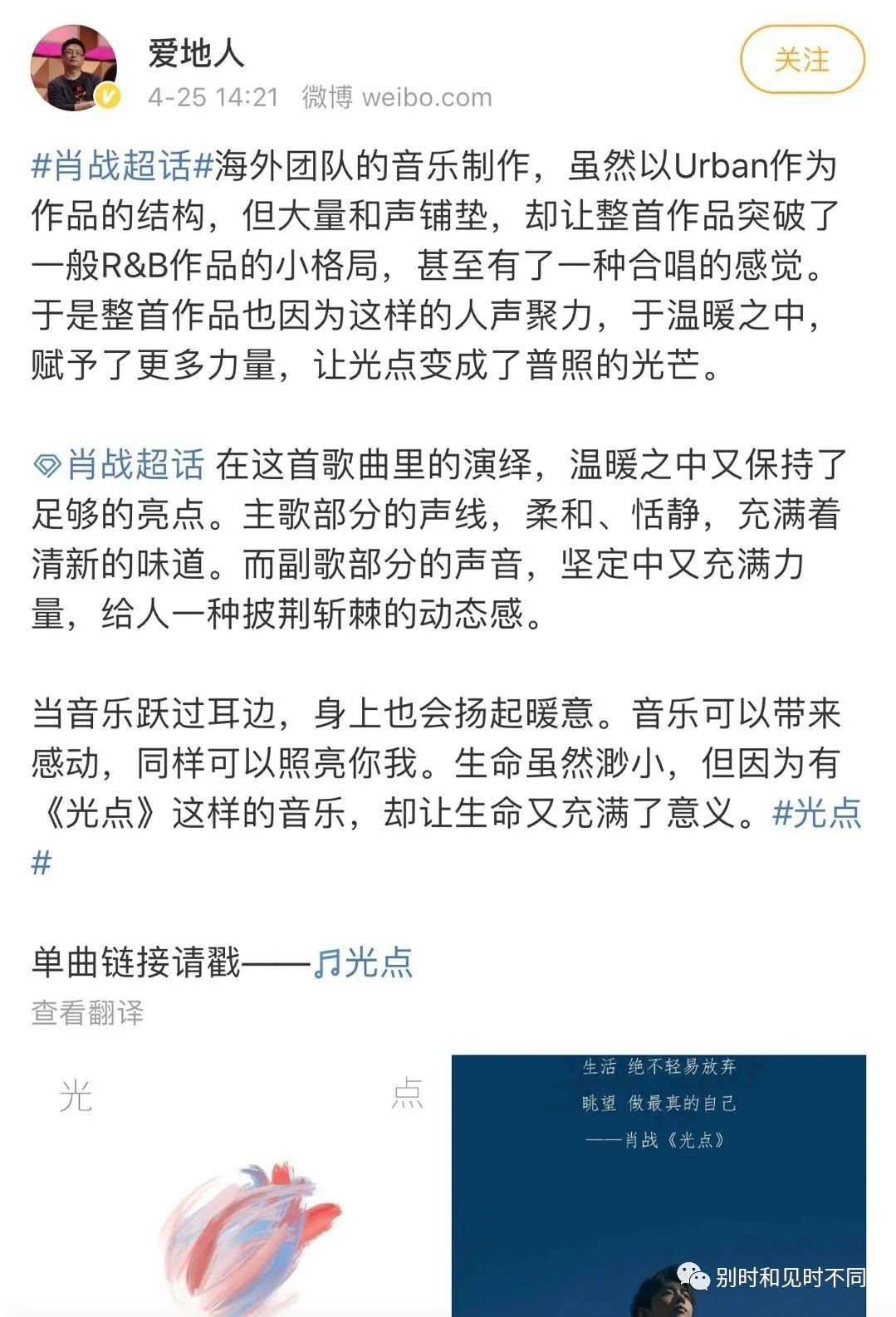Open 爱地人's profile avatar

coord(74,68)
